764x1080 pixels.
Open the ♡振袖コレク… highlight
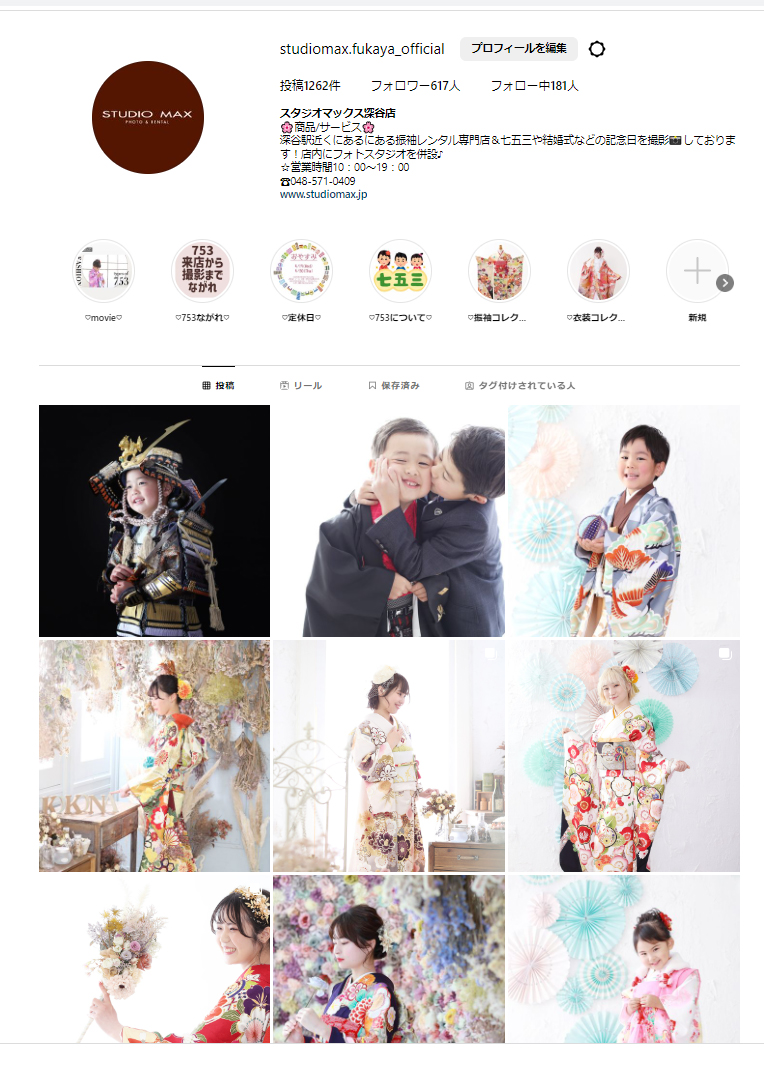pyautogui.click(x=499, y=271)
